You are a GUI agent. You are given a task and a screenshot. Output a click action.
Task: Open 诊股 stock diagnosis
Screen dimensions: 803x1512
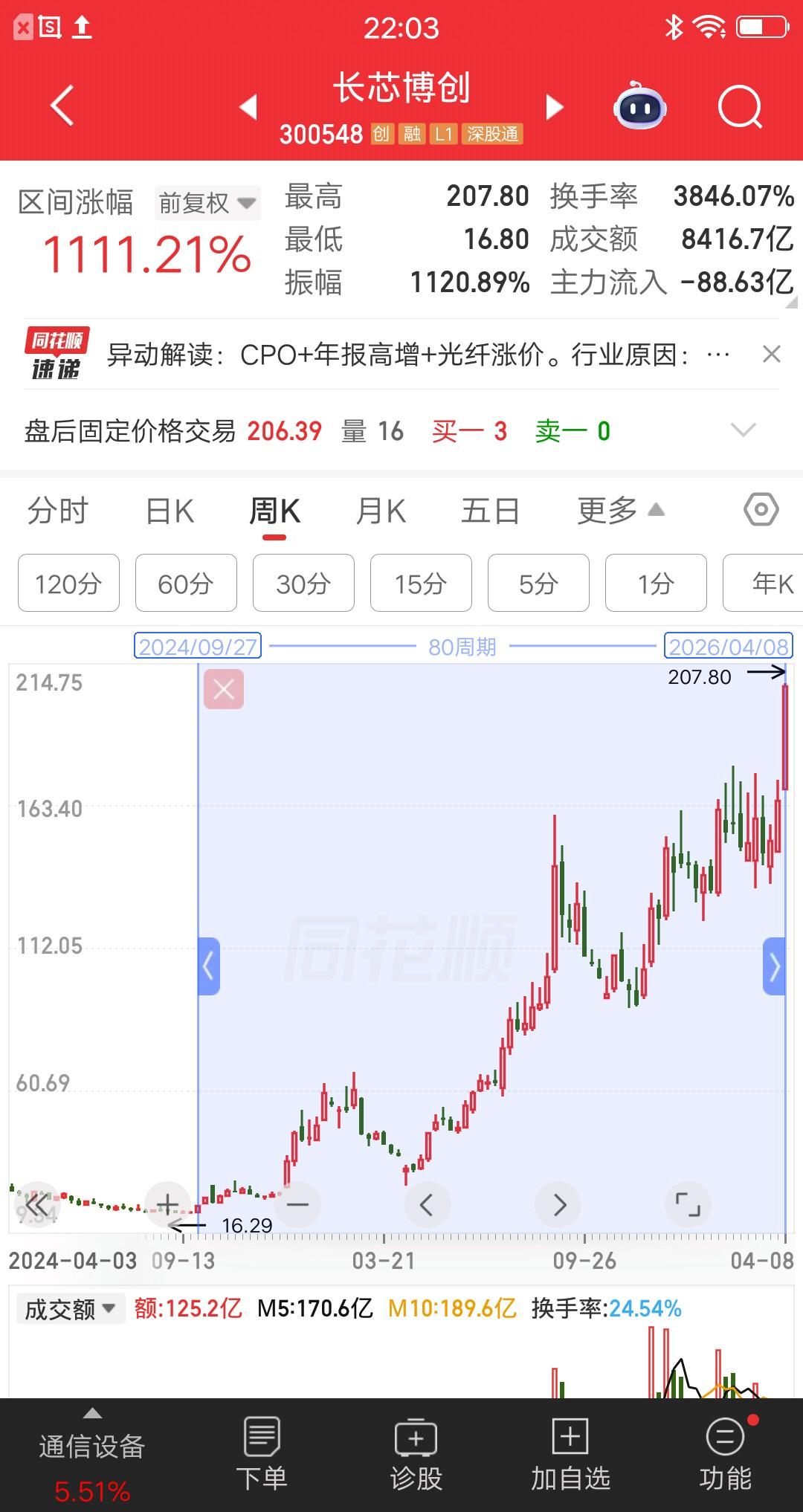coord(416,1457)
